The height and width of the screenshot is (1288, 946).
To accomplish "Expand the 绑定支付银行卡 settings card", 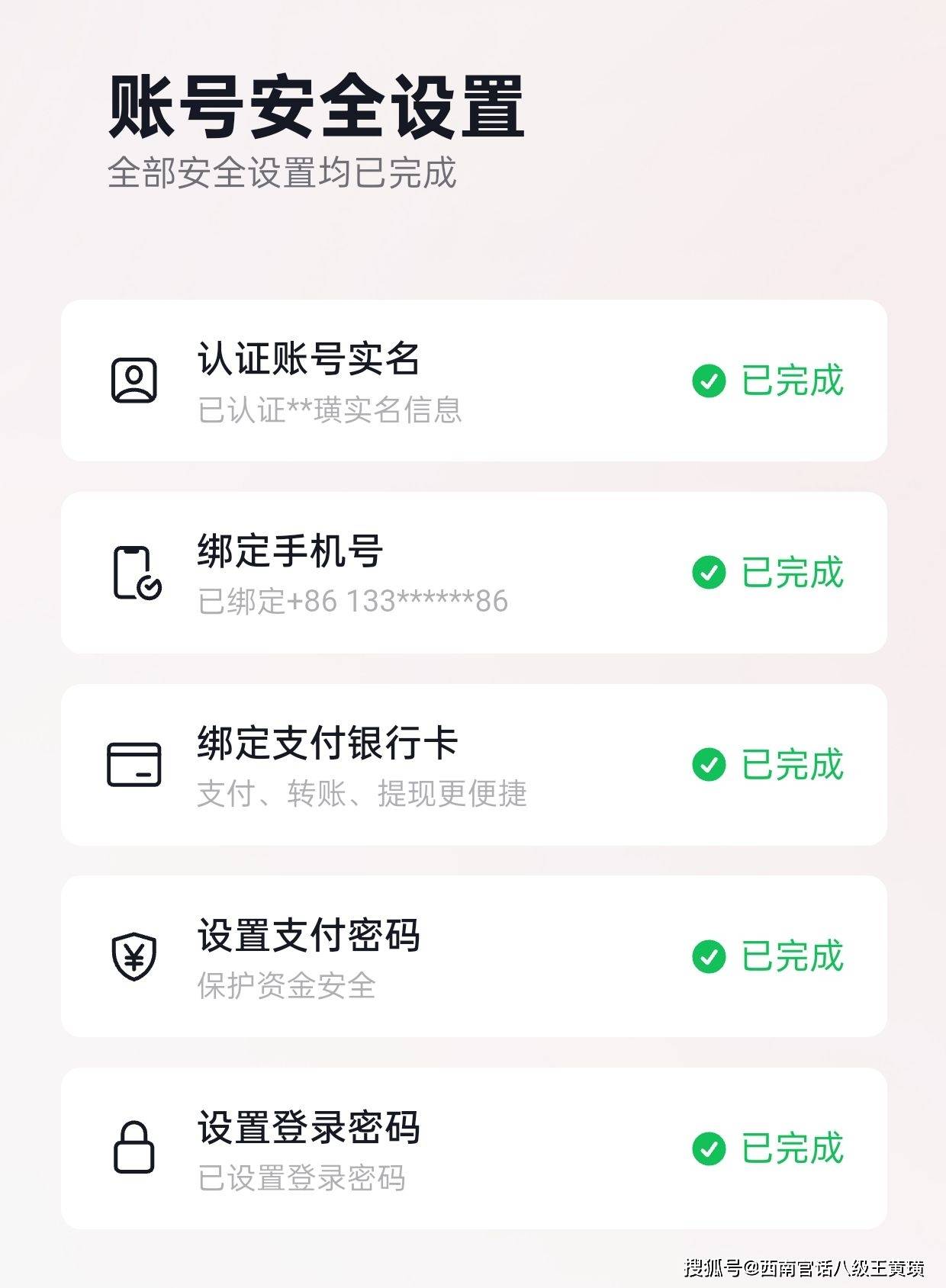I will pos(473,763).
